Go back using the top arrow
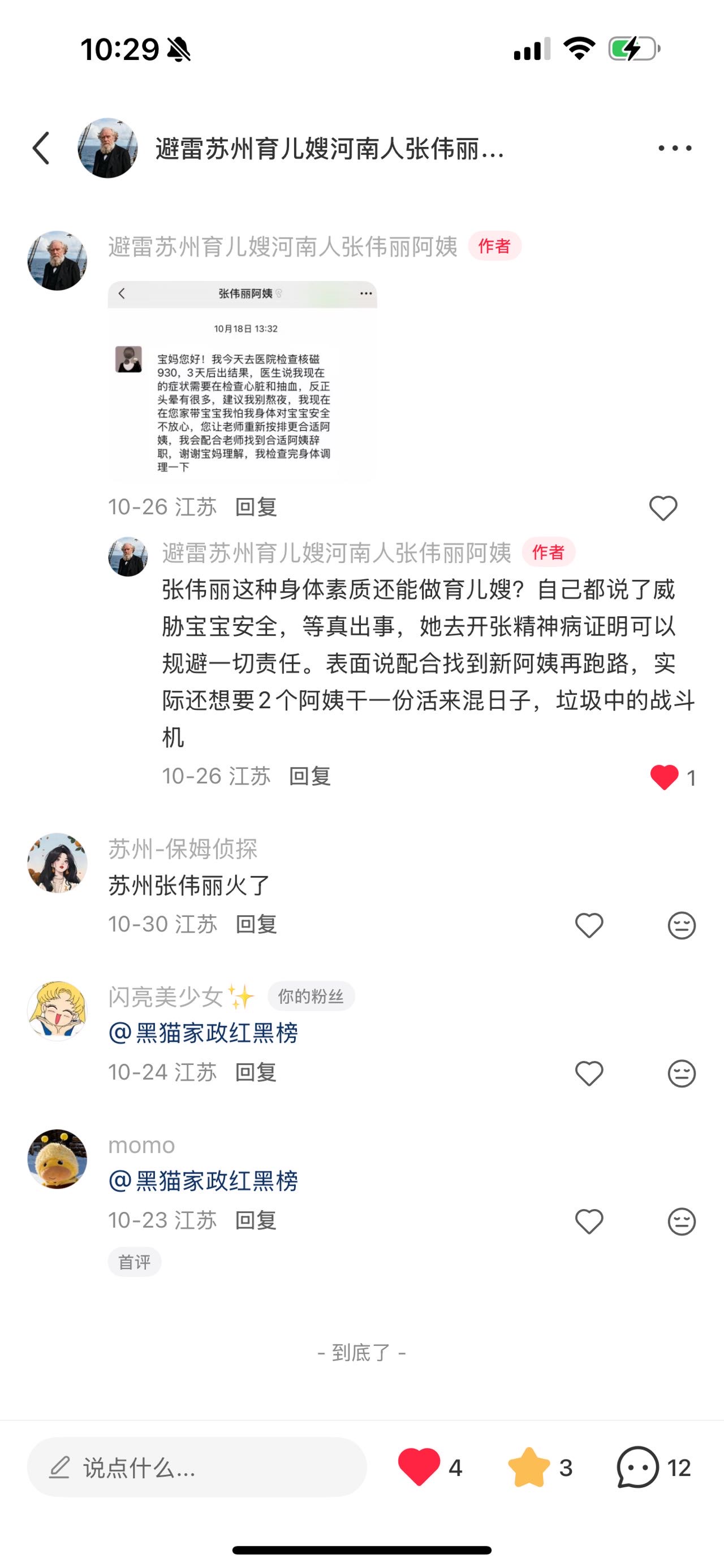 (x=41, y=148)
